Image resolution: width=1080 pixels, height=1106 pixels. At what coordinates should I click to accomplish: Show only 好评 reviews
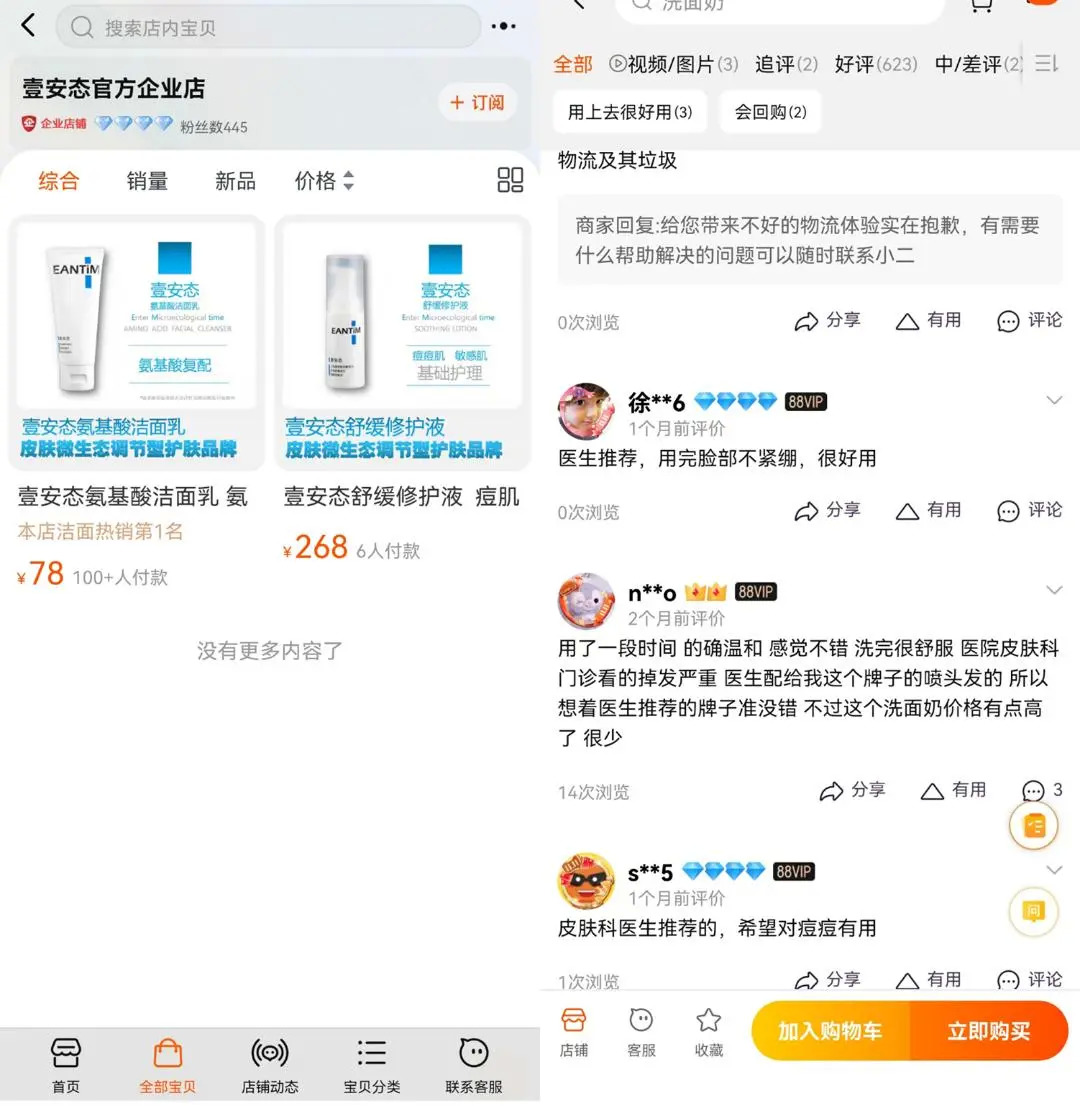coord(875,64)
